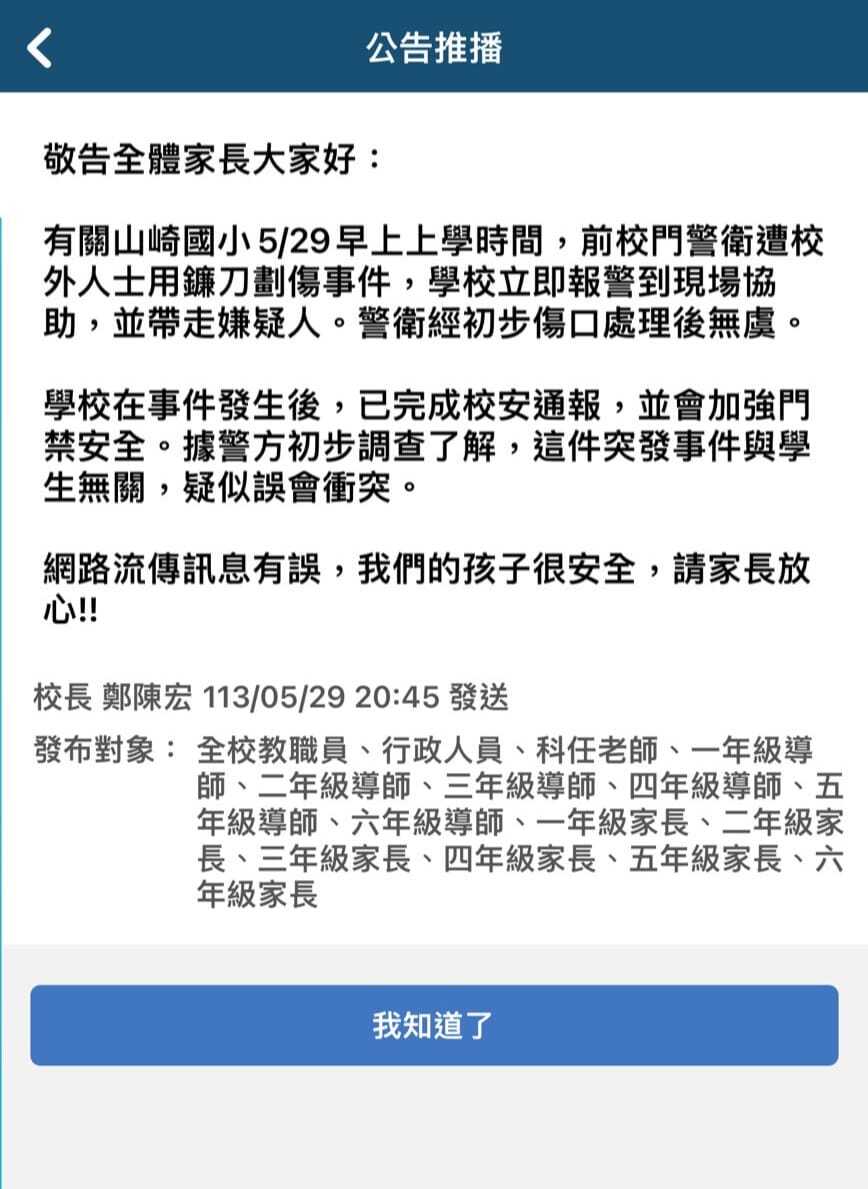Click the paragraph about the 5/29 incident
The image size is (868, 1189).
430,280
